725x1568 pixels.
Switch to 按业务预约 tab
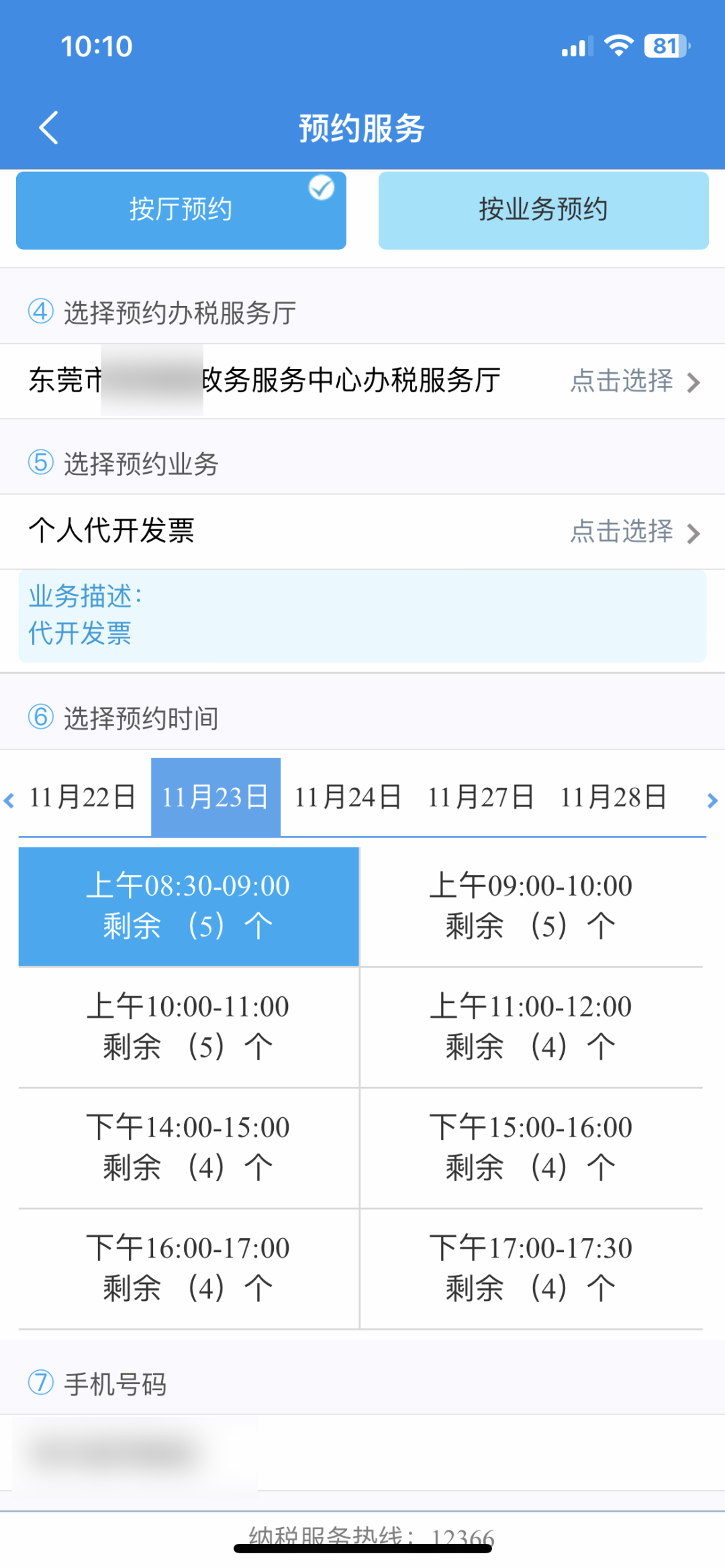click(543, 210)
